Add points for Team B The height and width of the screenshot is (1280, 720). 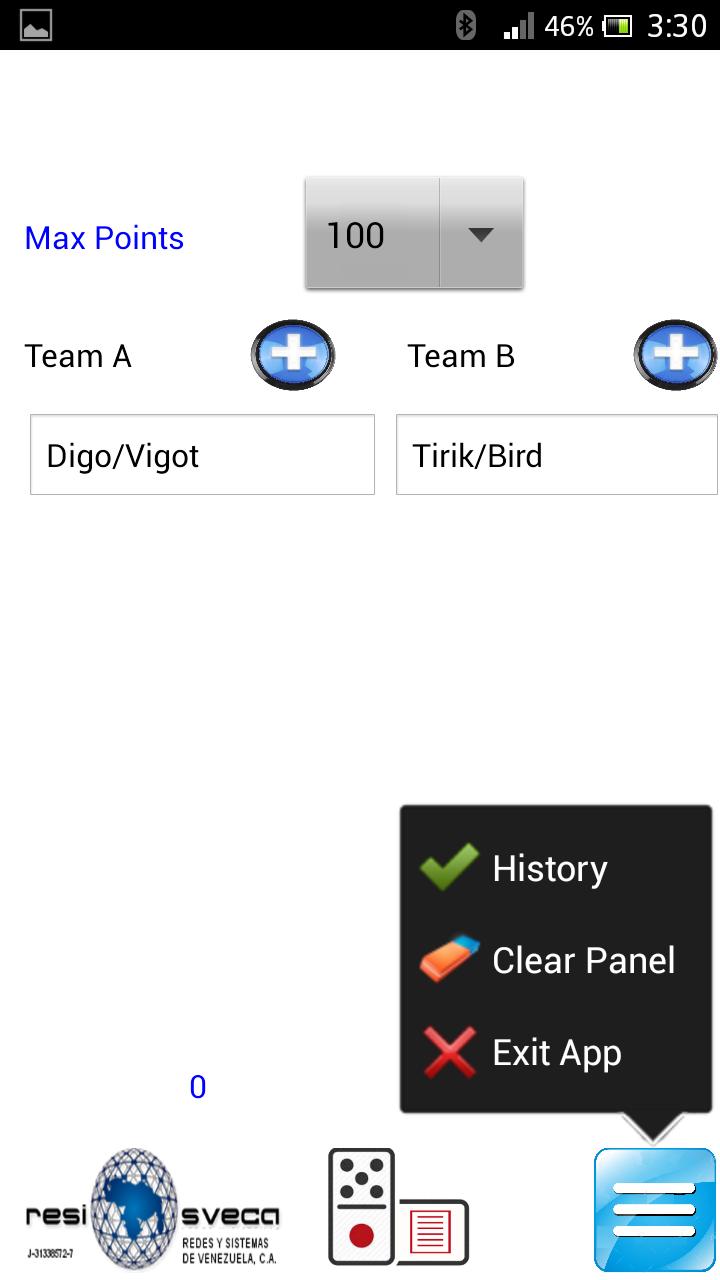(676, 355)
